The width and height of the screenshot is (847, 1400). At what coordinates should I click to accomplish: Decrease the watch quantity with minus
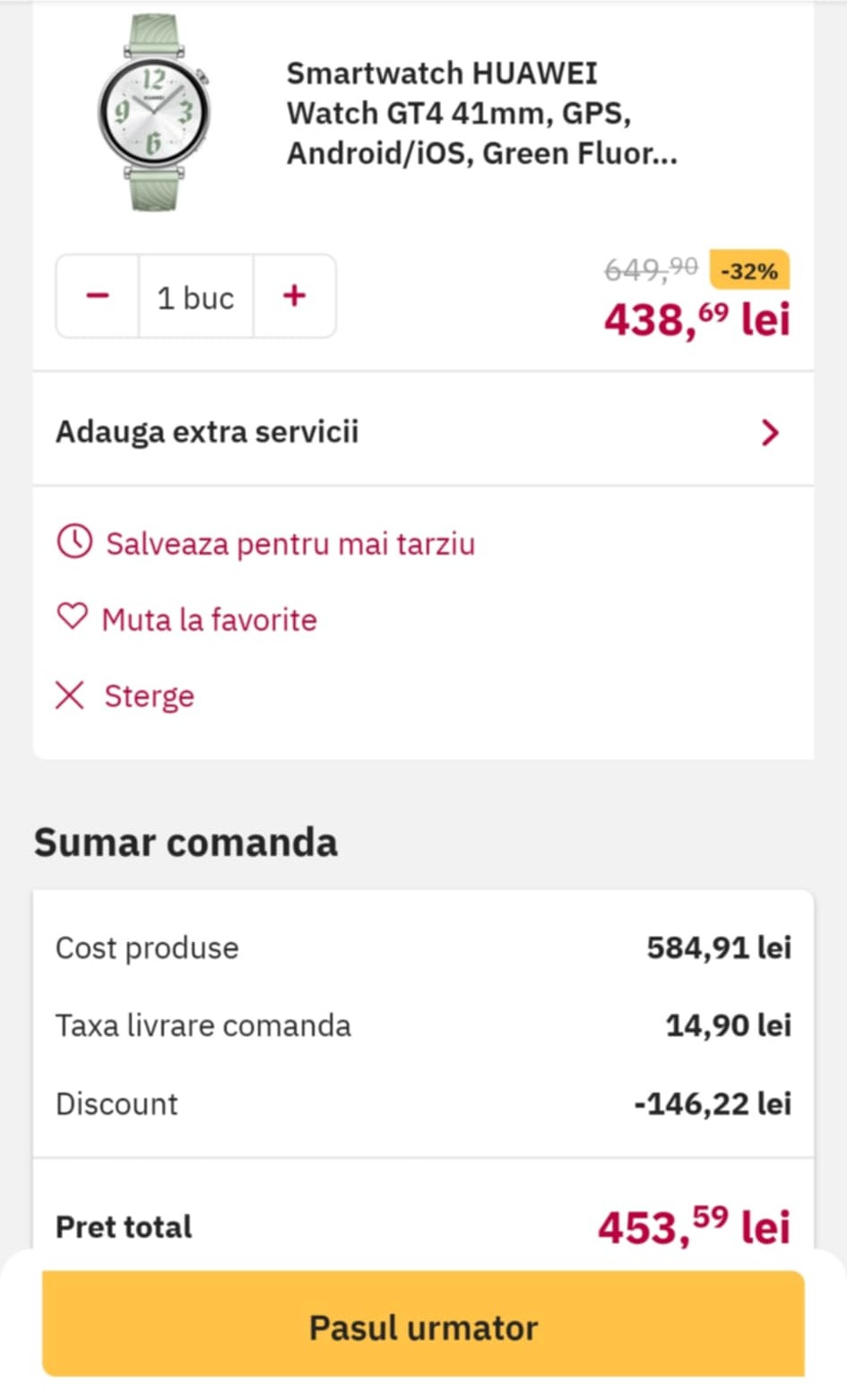coord(98,297)
